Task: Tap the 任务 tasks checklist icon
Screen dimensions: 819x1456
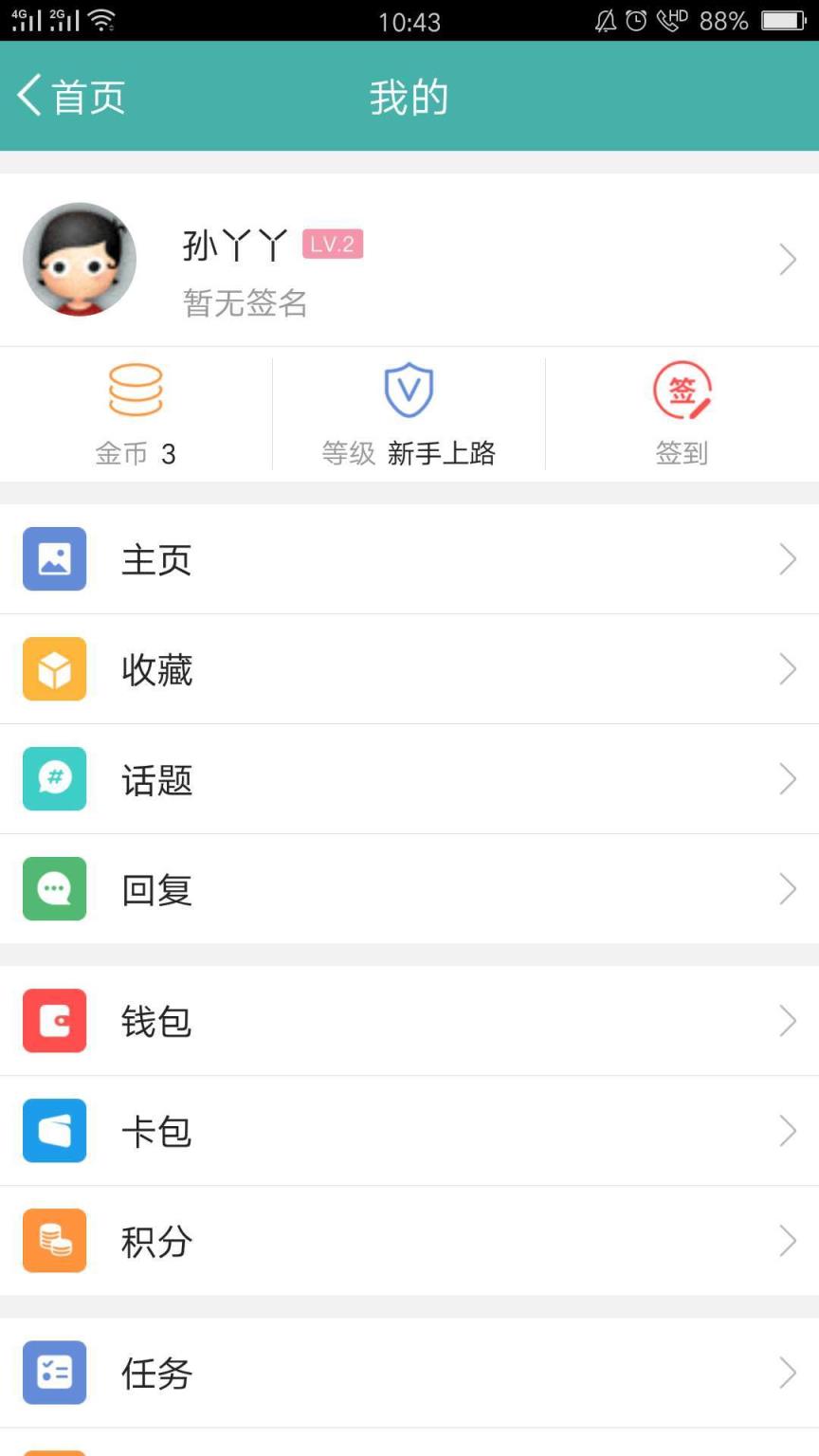Action: pos(54,1372)
